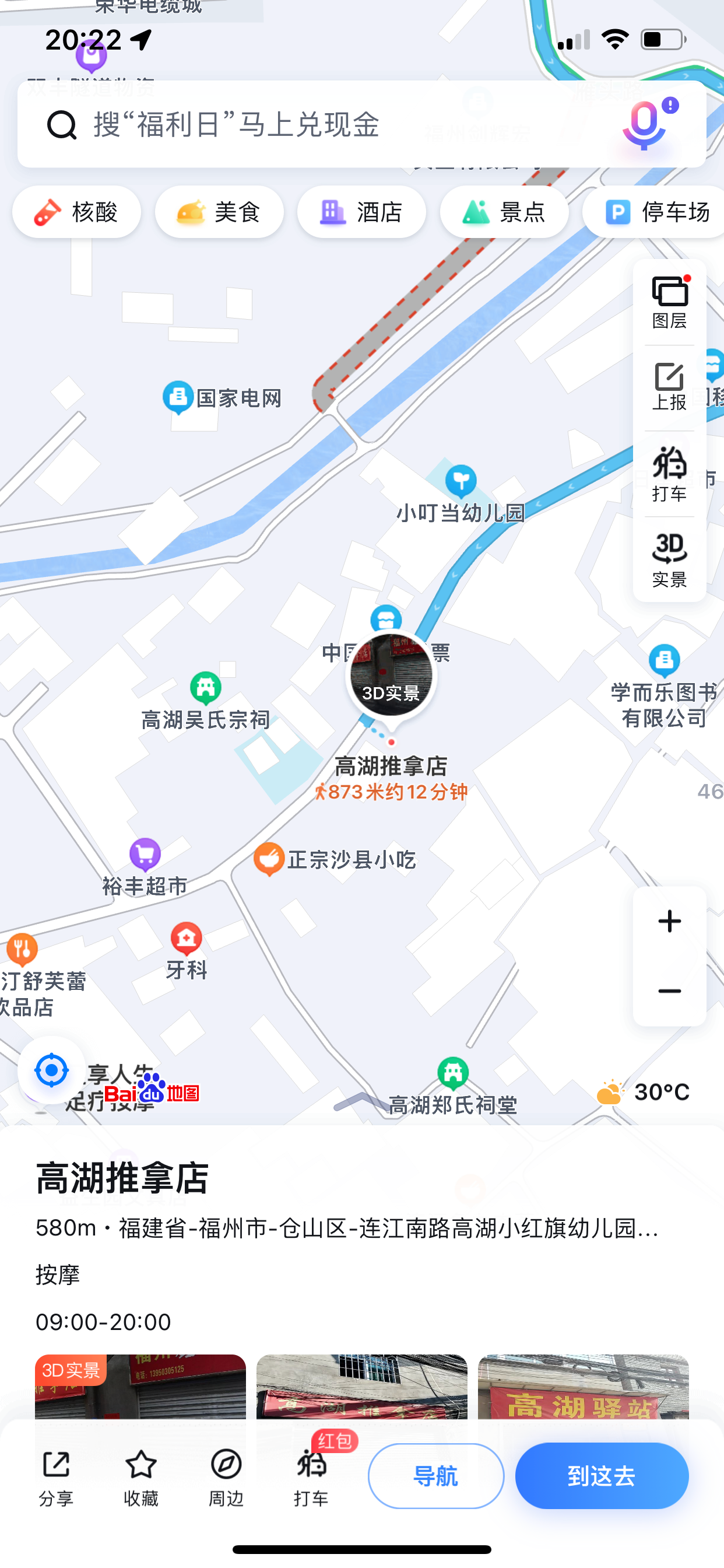Screen dimensions: 724x1568
Task: Zoom out with the minus button
Action: click(x=669, y=991)
